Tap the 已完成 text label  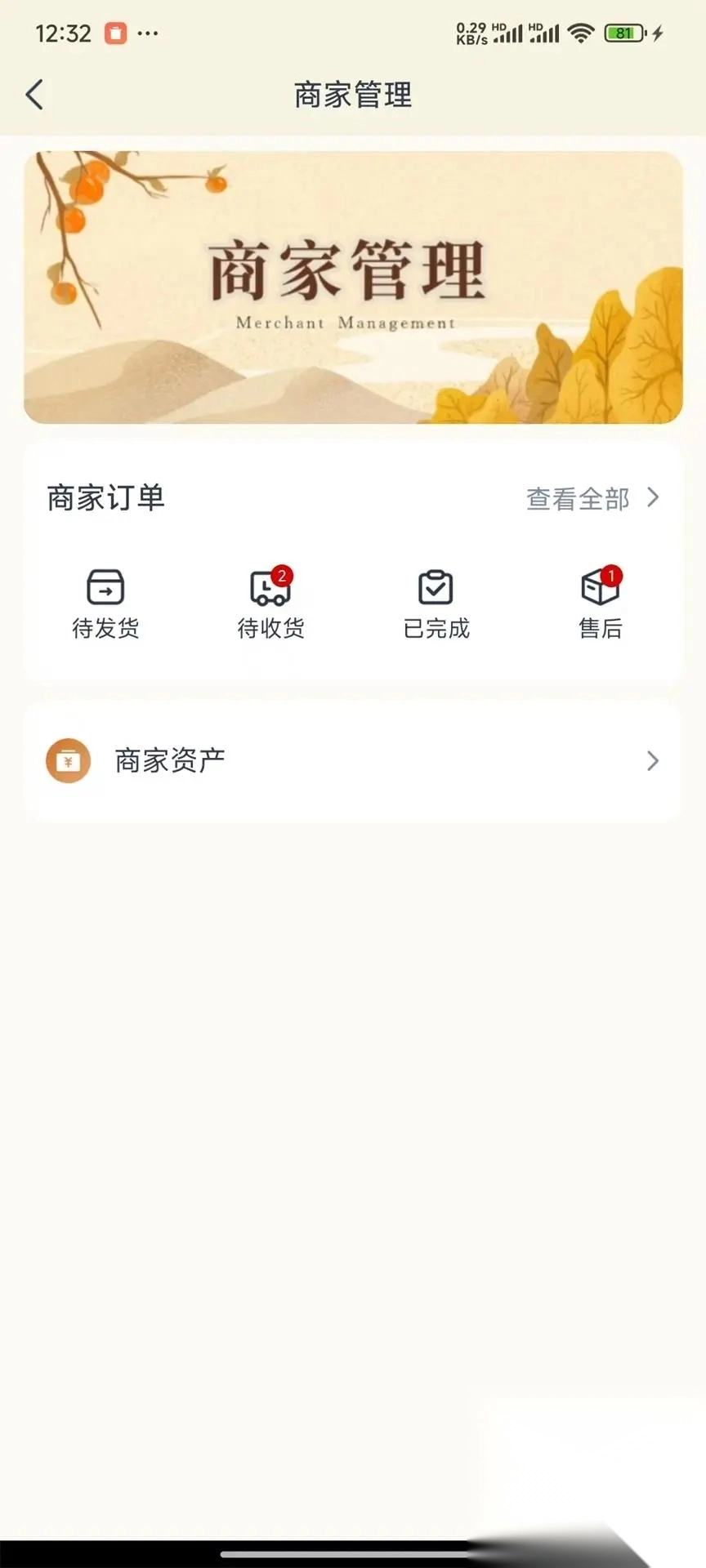click(436, 629)
